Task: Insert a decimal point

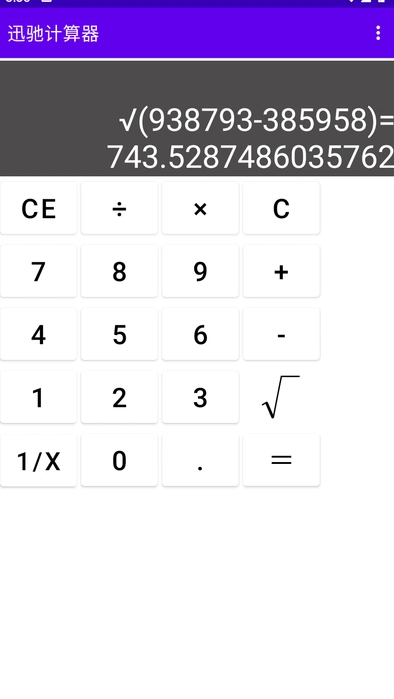Action: pos(200,461)
